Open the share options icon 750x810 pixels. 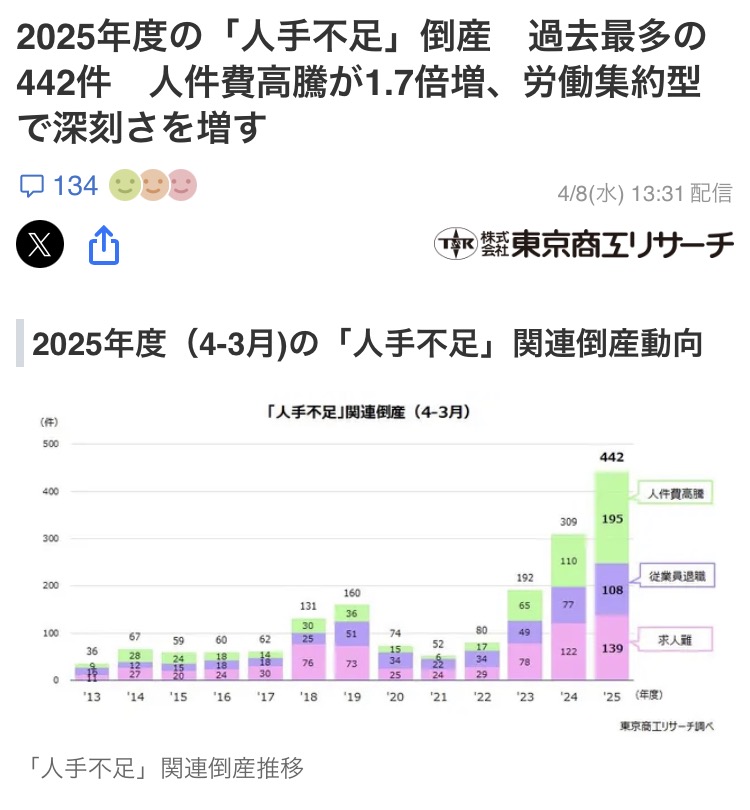[x=105, y=243]
